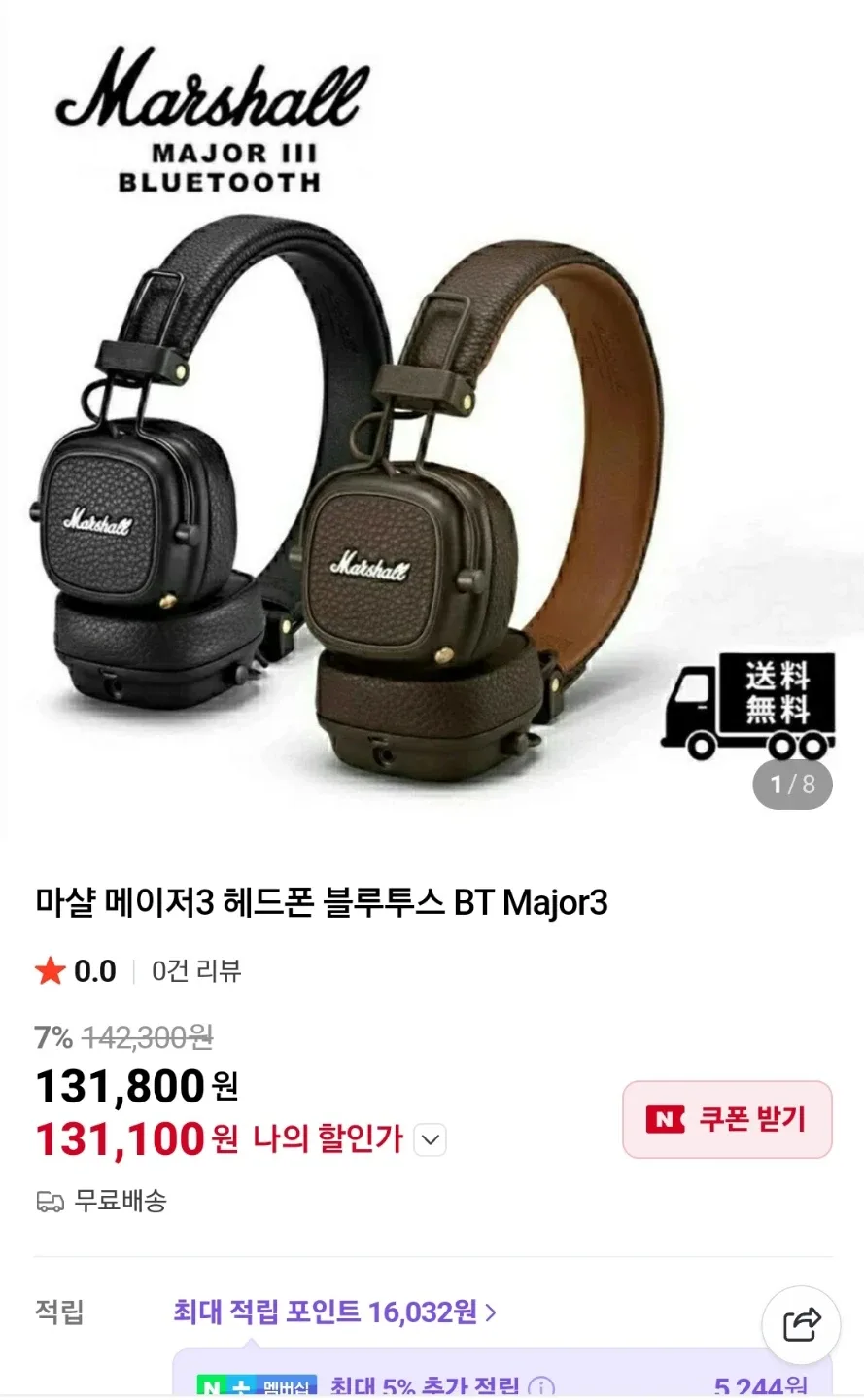The height and width of the screenshot is (1400, 864).
Task: Share this product
Action: (801, 1324)
